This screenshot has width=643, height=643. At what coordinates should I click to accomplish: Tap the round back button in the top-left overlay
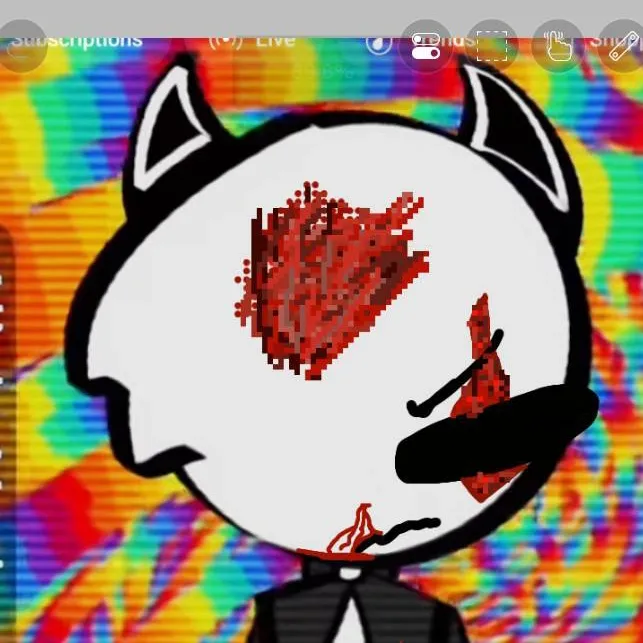pyautogui.click(x=22, y=45)
